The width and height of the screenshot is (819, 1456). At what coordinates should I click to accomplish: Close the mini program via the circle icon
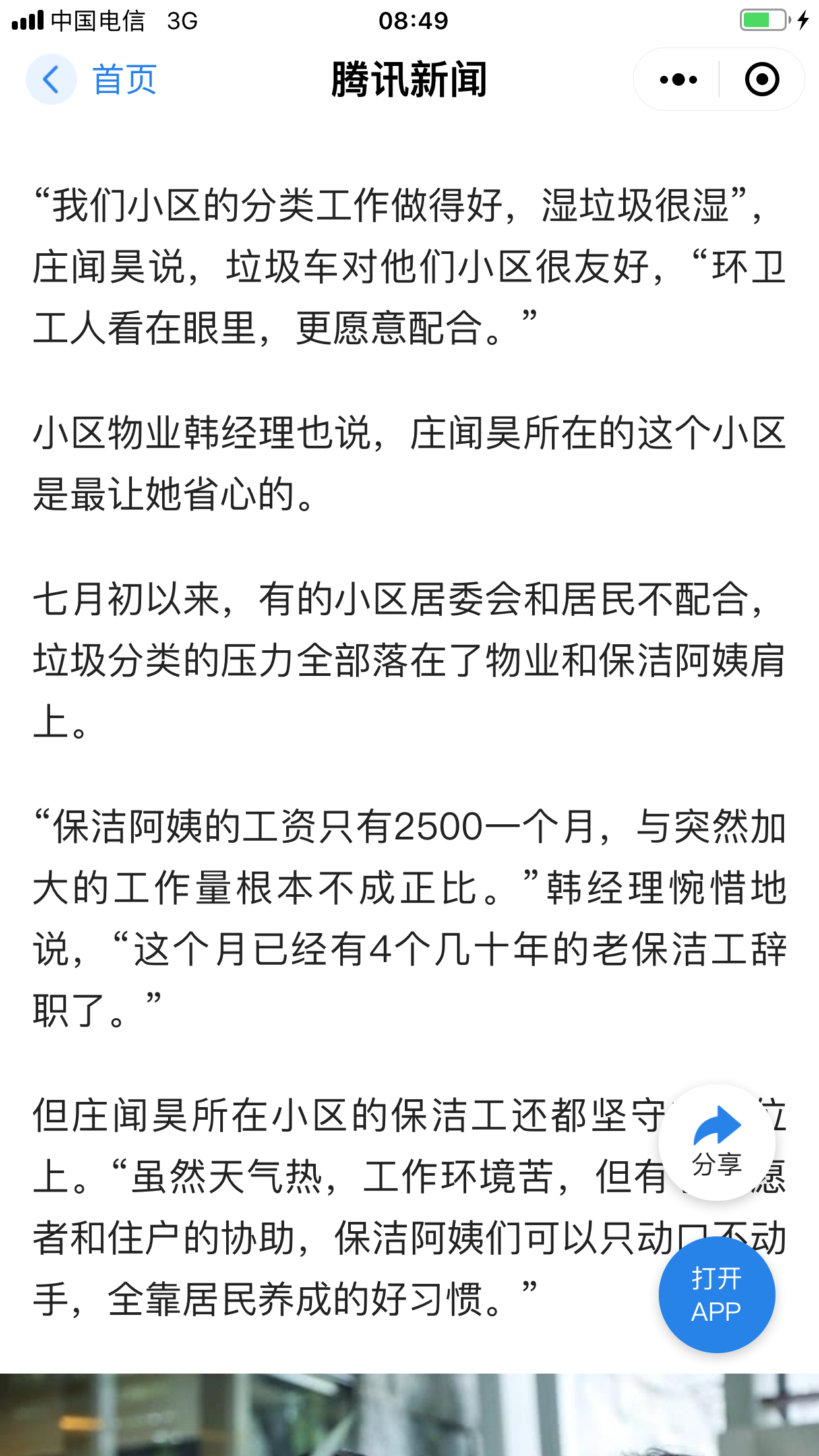[x=762, y=80]
